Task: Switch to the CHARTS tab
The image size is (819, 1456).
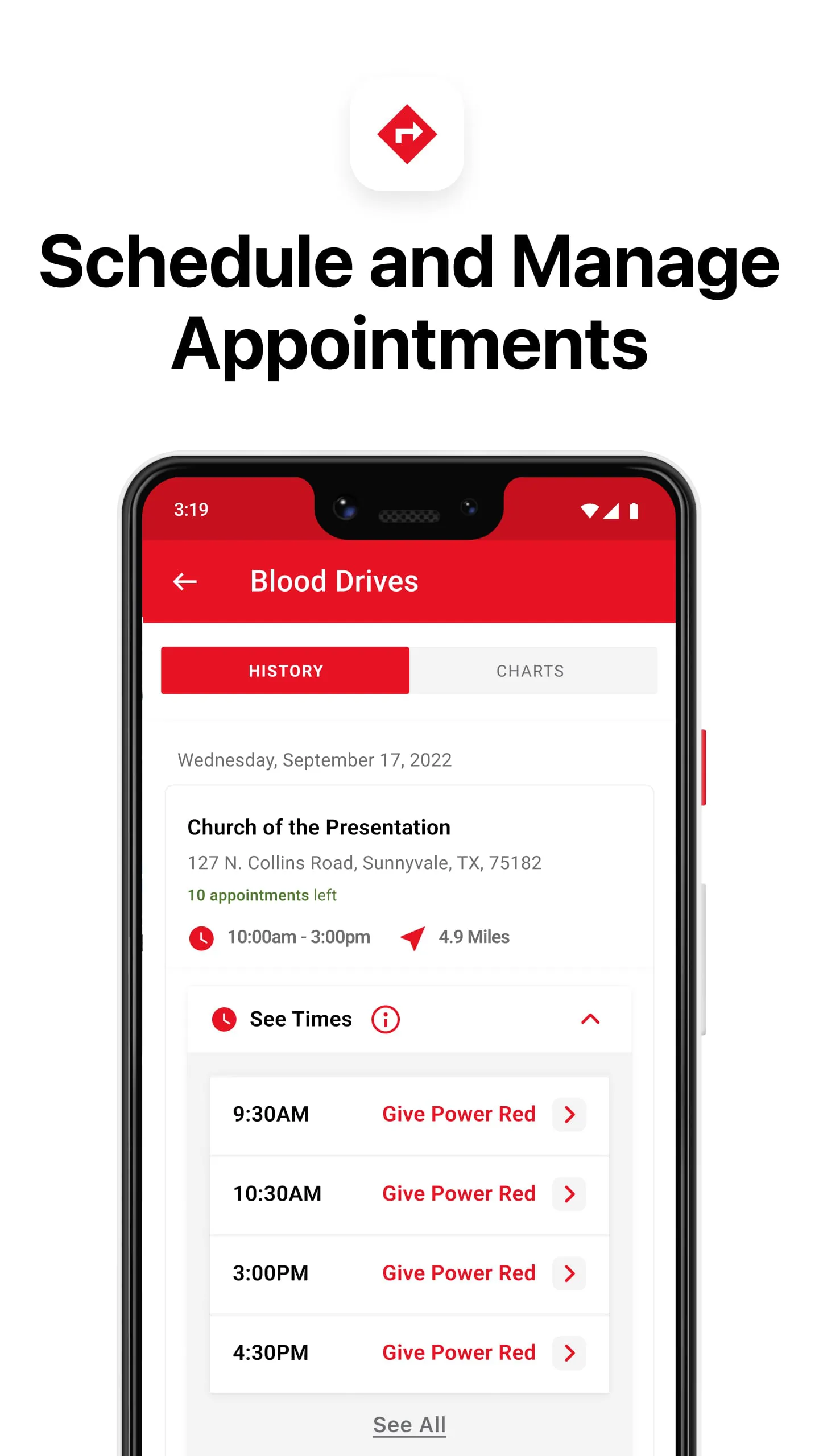Action: (x=530, y=671)
